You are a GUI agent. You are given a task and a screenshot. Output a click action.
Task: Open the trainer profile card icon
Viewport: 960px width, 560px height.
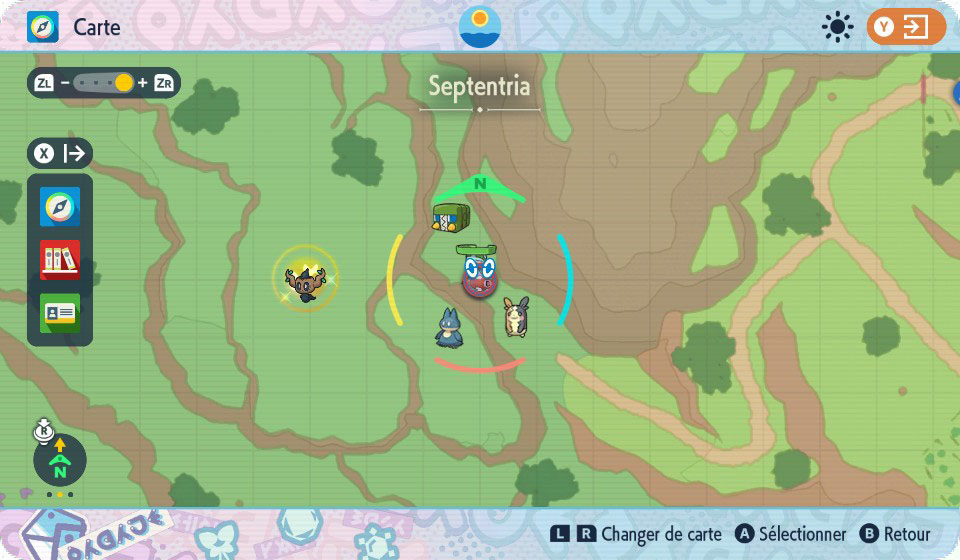pos(60,313)
